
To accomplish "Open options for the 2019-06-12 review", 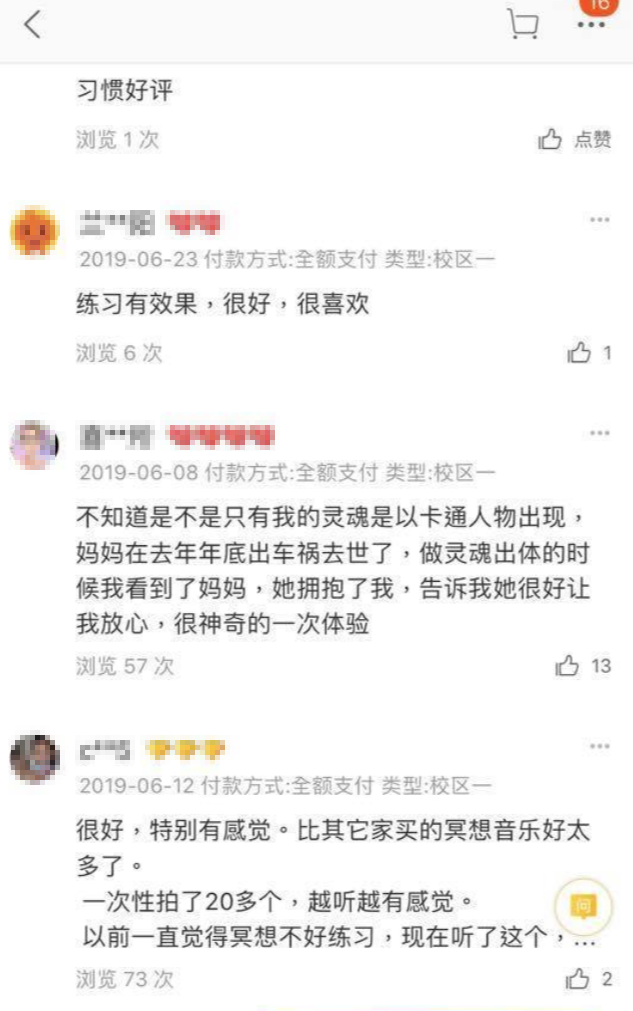I will [599, 746].
